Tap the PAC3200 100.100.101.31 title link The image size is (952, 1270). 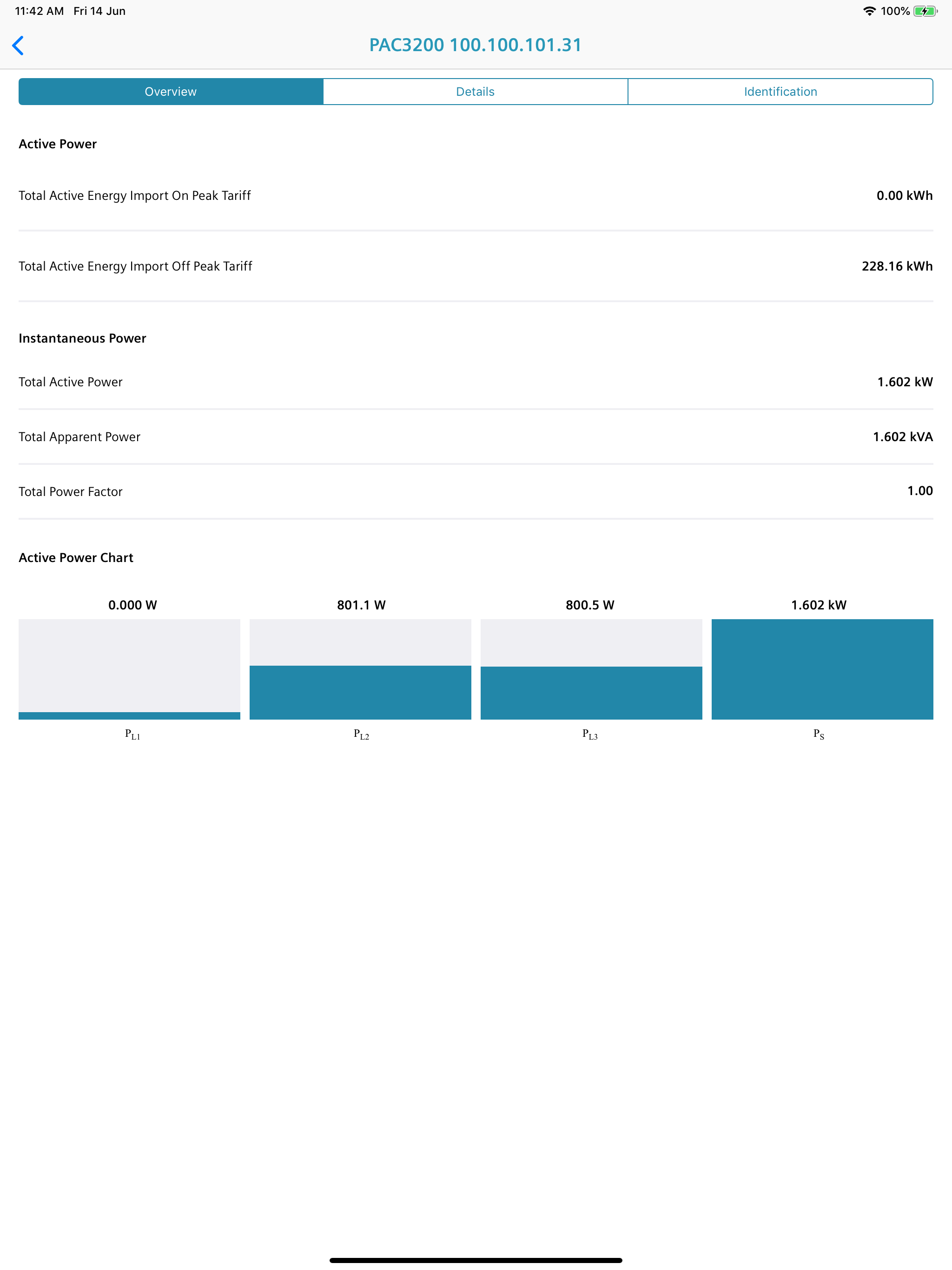[476, 44]
